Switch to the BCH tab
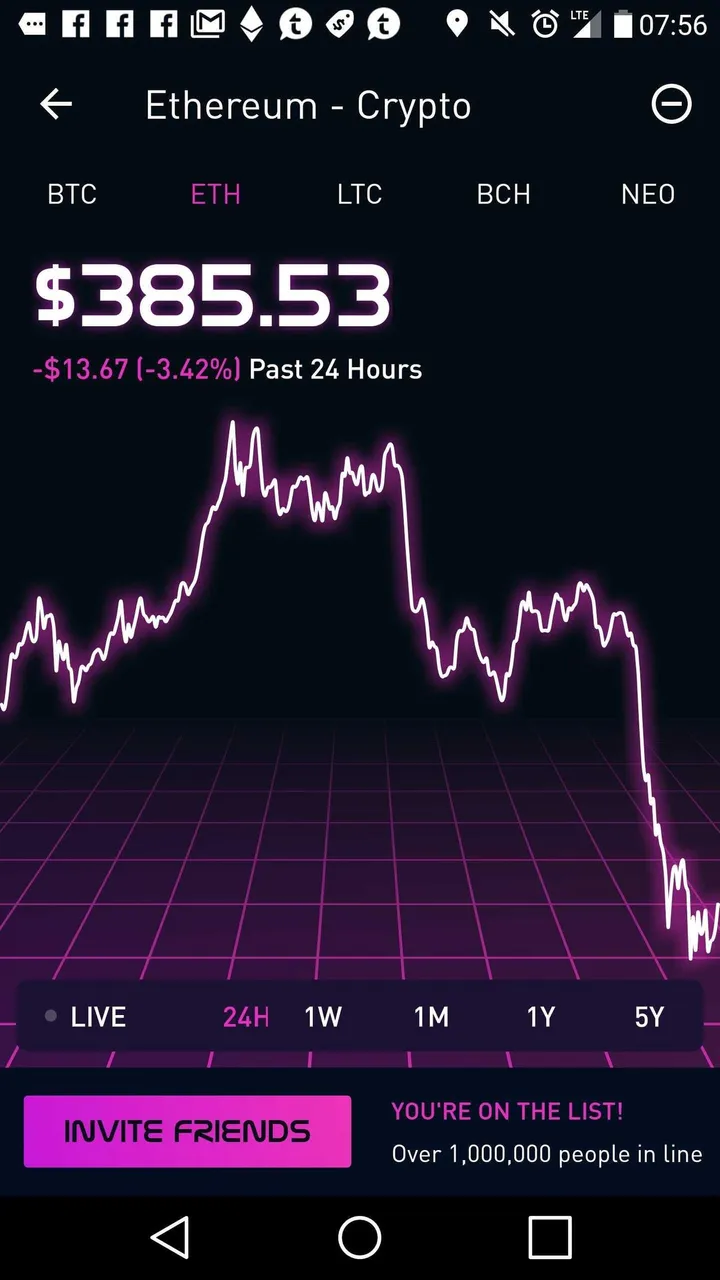The height and width of the screenshot is (1280, 720). [503, 194]
